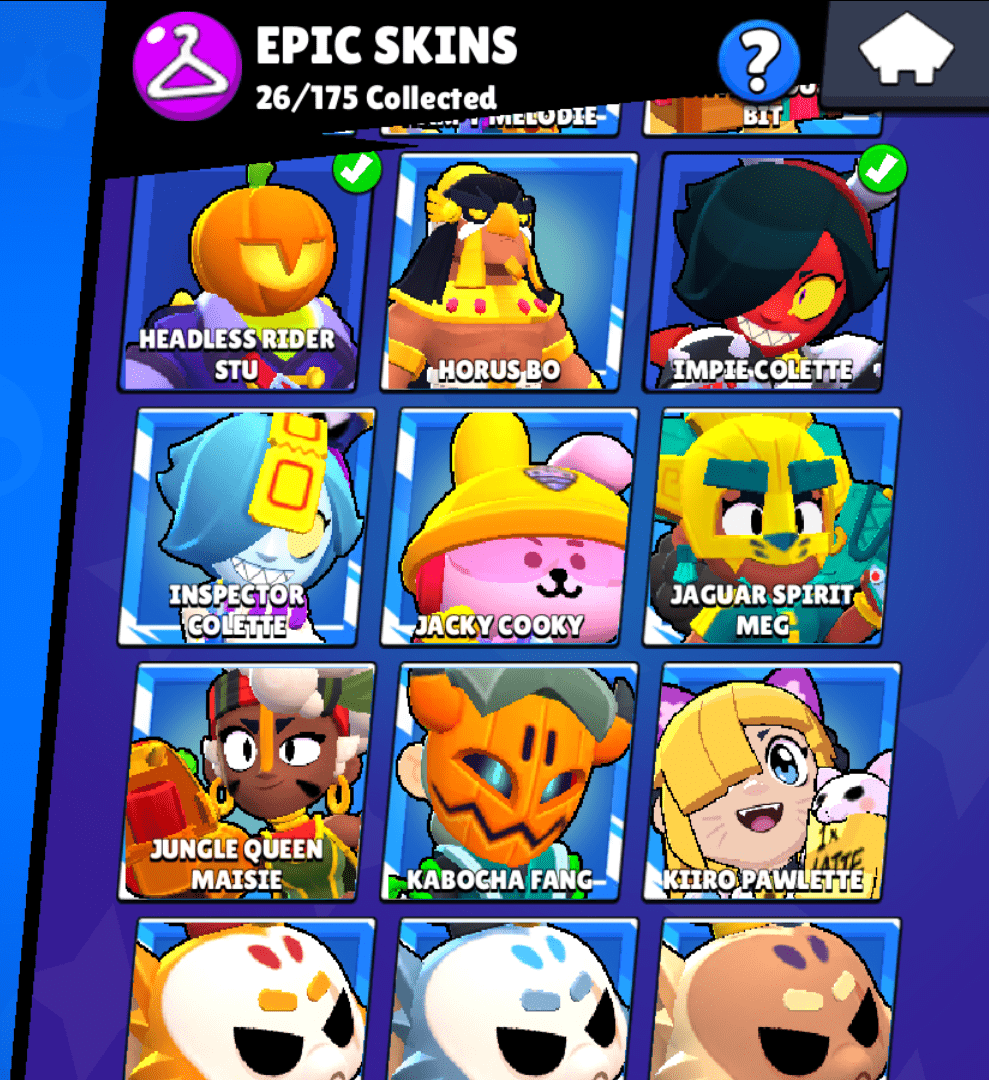Select the Kabocha Fang skin
989x1080 pixels.
coord(512,781)
